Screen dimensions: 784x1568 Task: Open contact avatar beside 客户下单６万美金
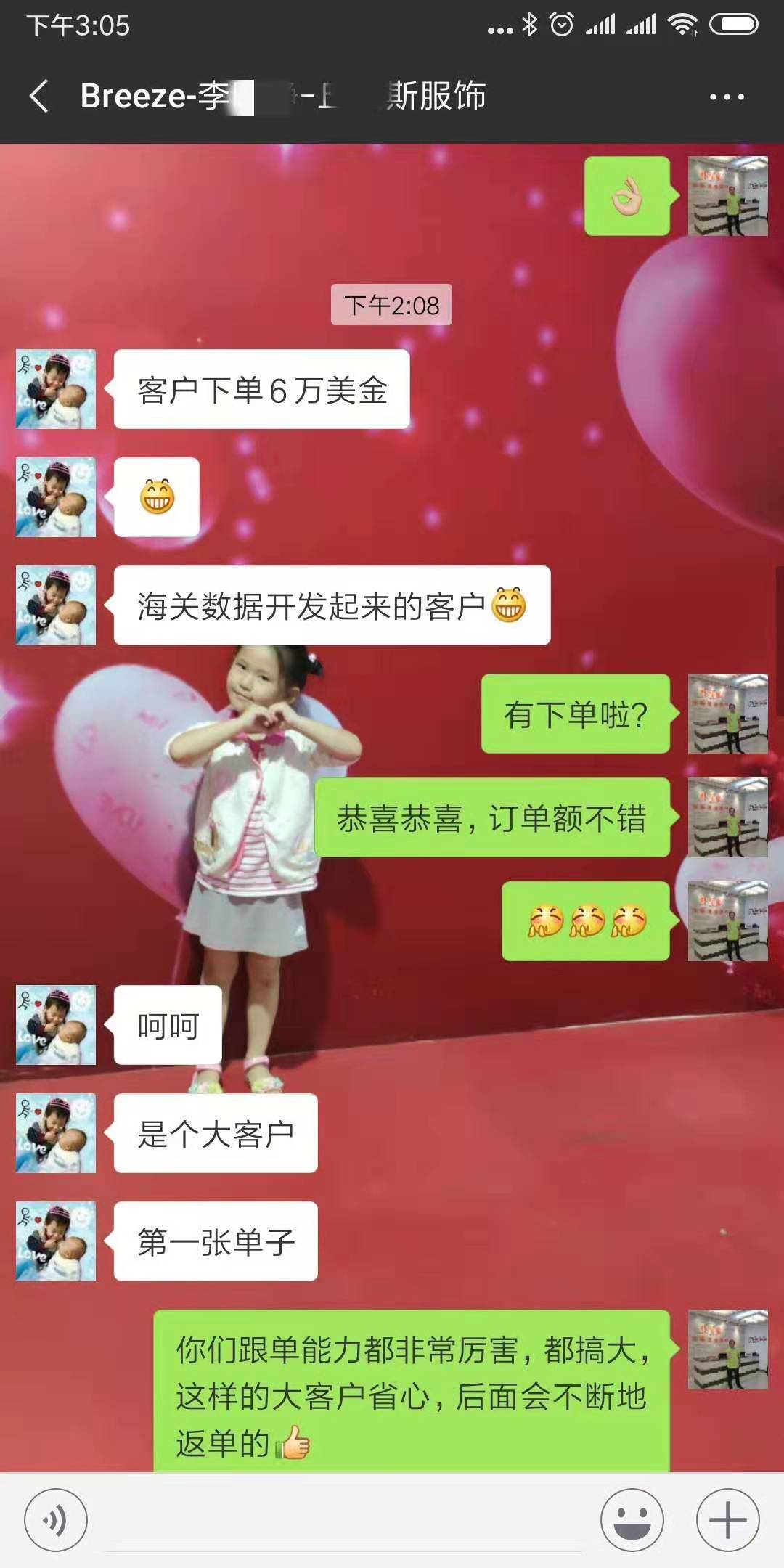point(56,389)
